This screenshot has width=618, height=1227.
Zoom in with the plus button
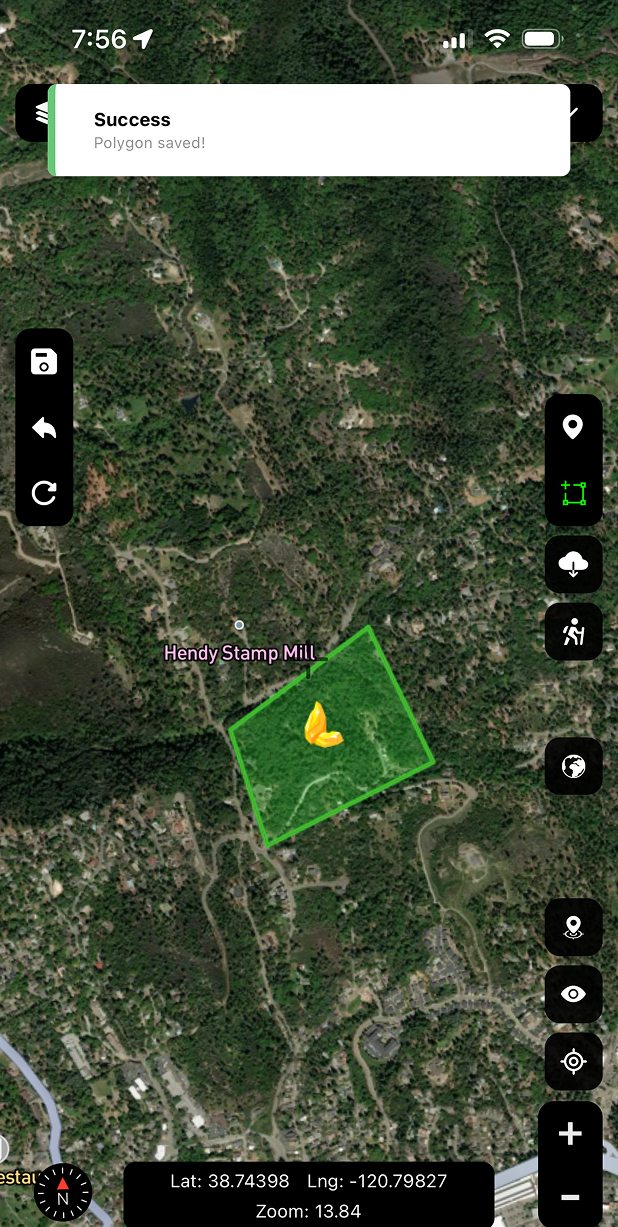point(570,1134)
